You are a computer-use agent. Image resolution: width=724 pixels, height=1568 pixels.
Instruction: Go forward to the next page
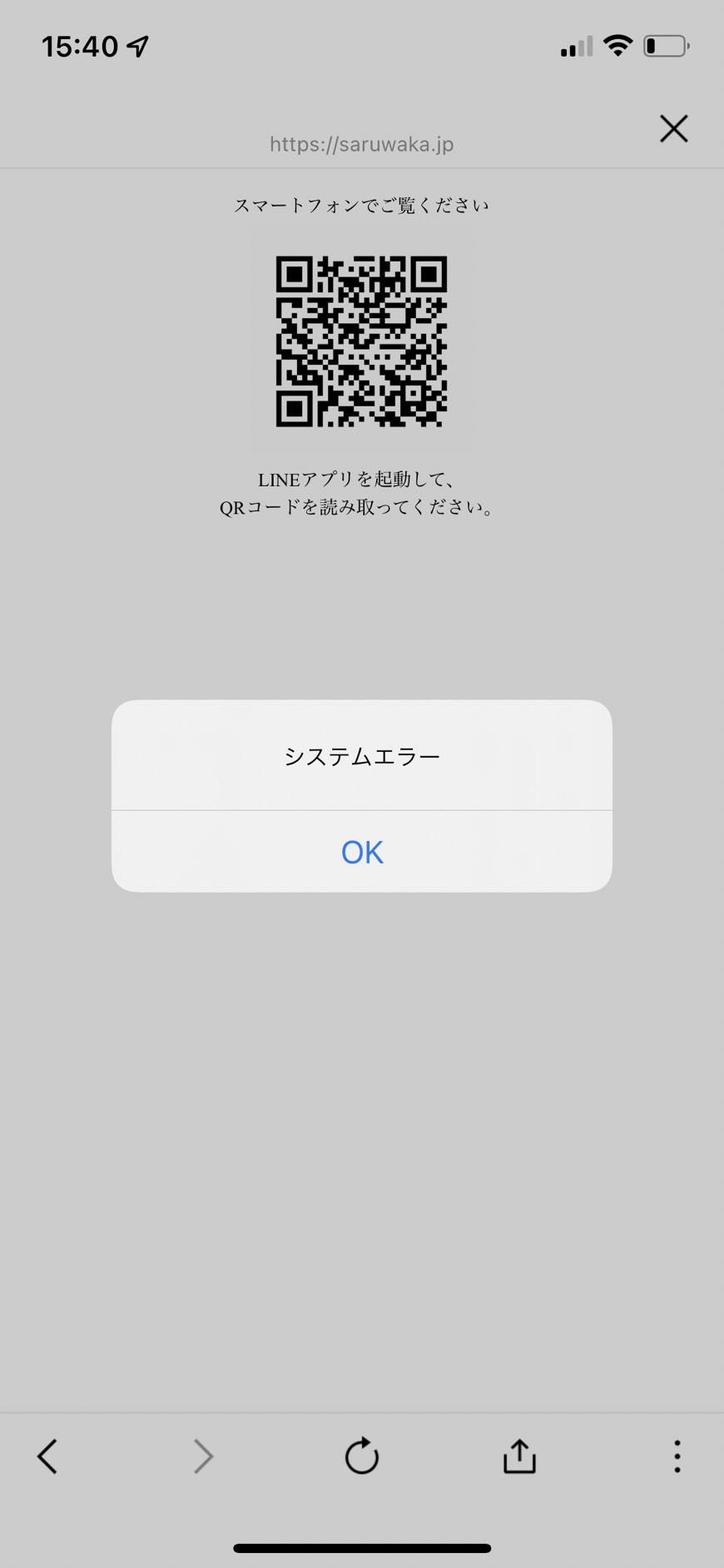[x=203, y=1456]
